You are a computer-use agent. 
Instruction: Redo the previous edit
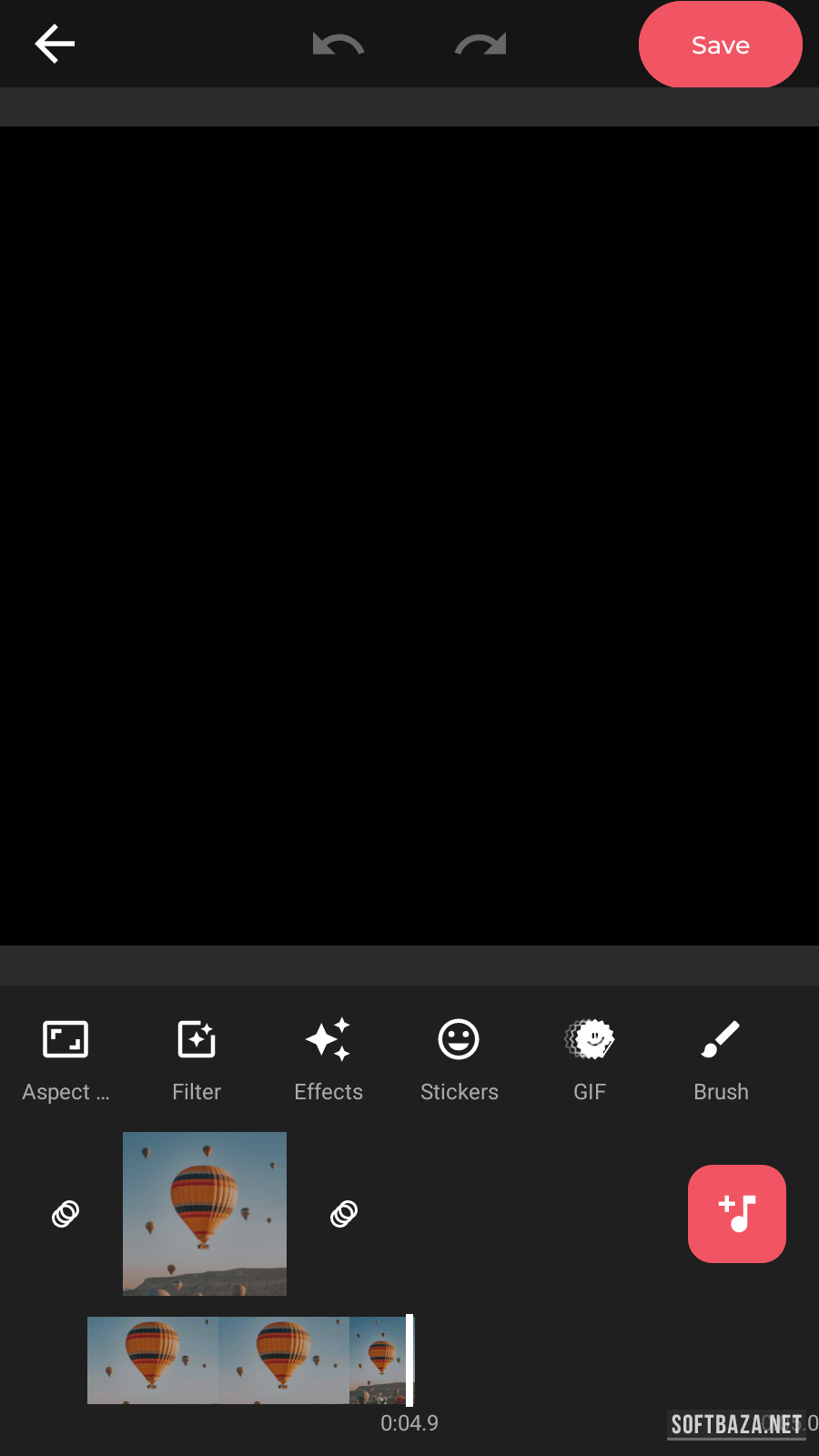point(480,44)
